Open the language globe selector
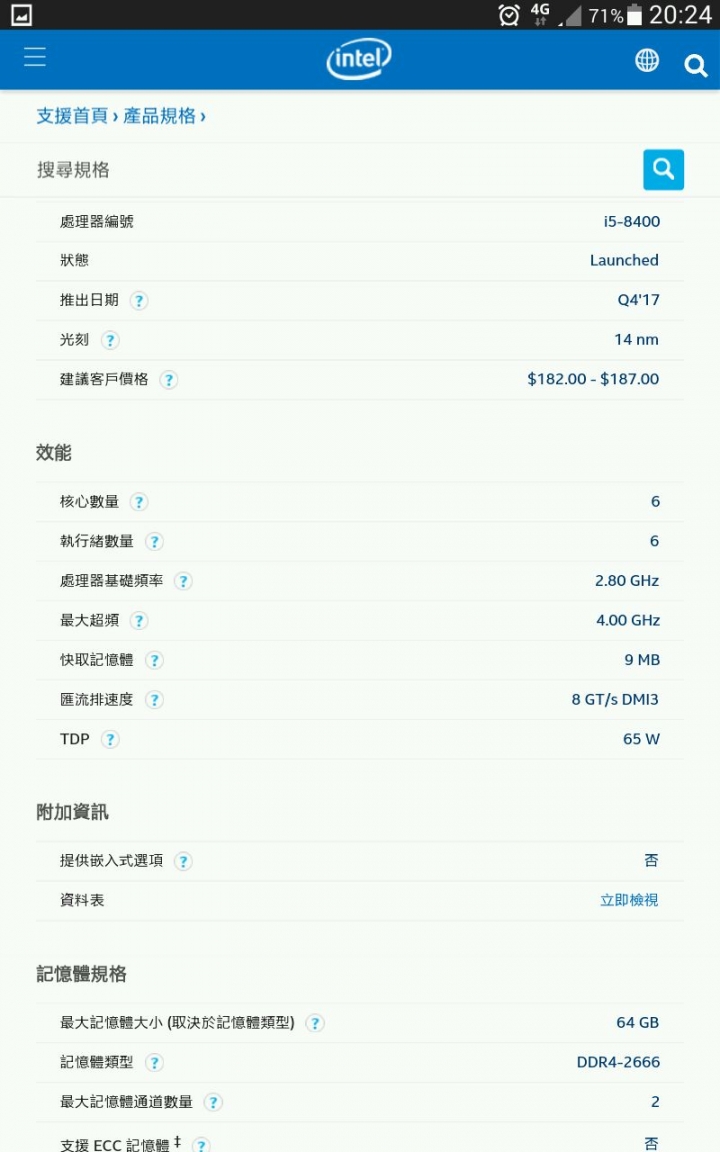 click(647, 60)
